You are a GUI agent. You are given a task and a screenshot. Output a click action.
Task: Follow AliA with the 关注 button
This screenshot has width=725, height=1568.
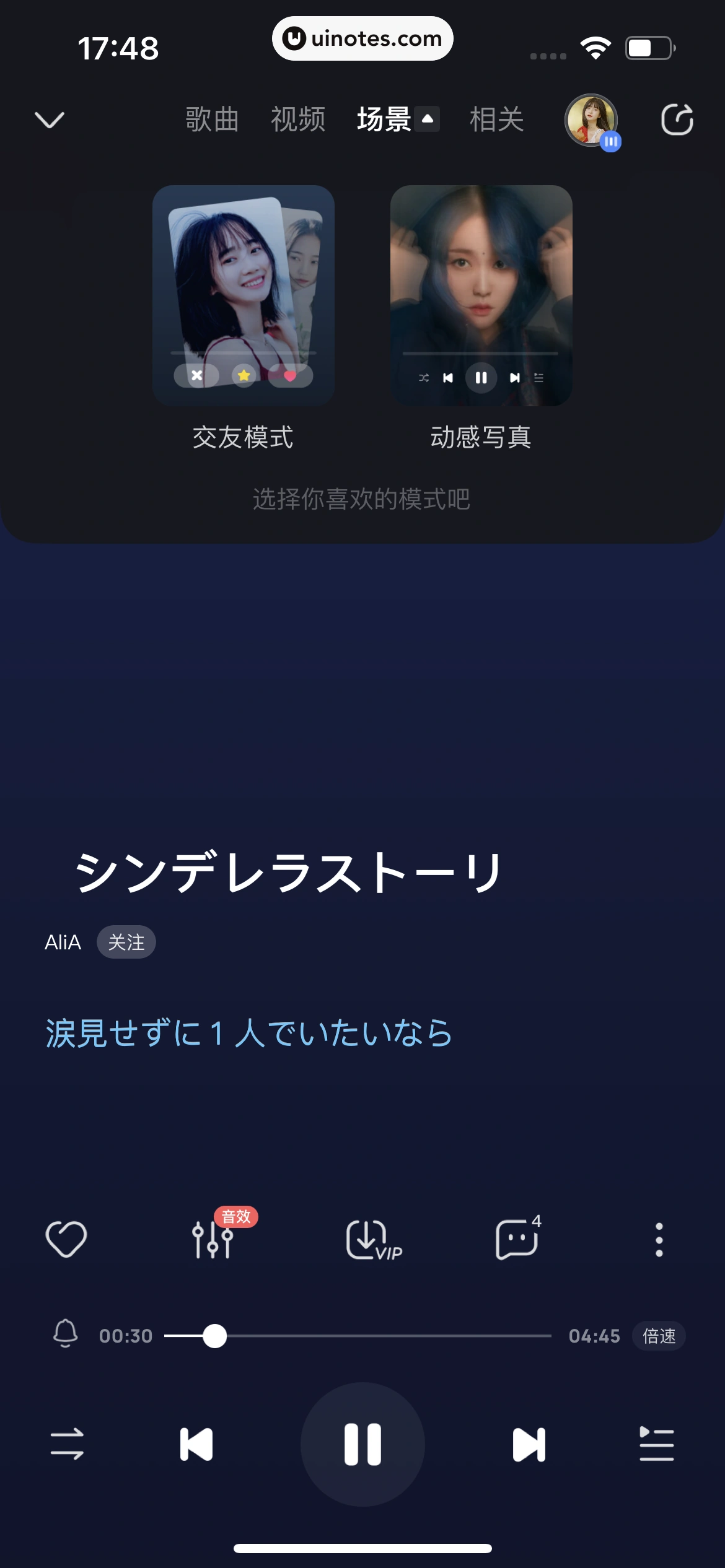tap(126, 942)
